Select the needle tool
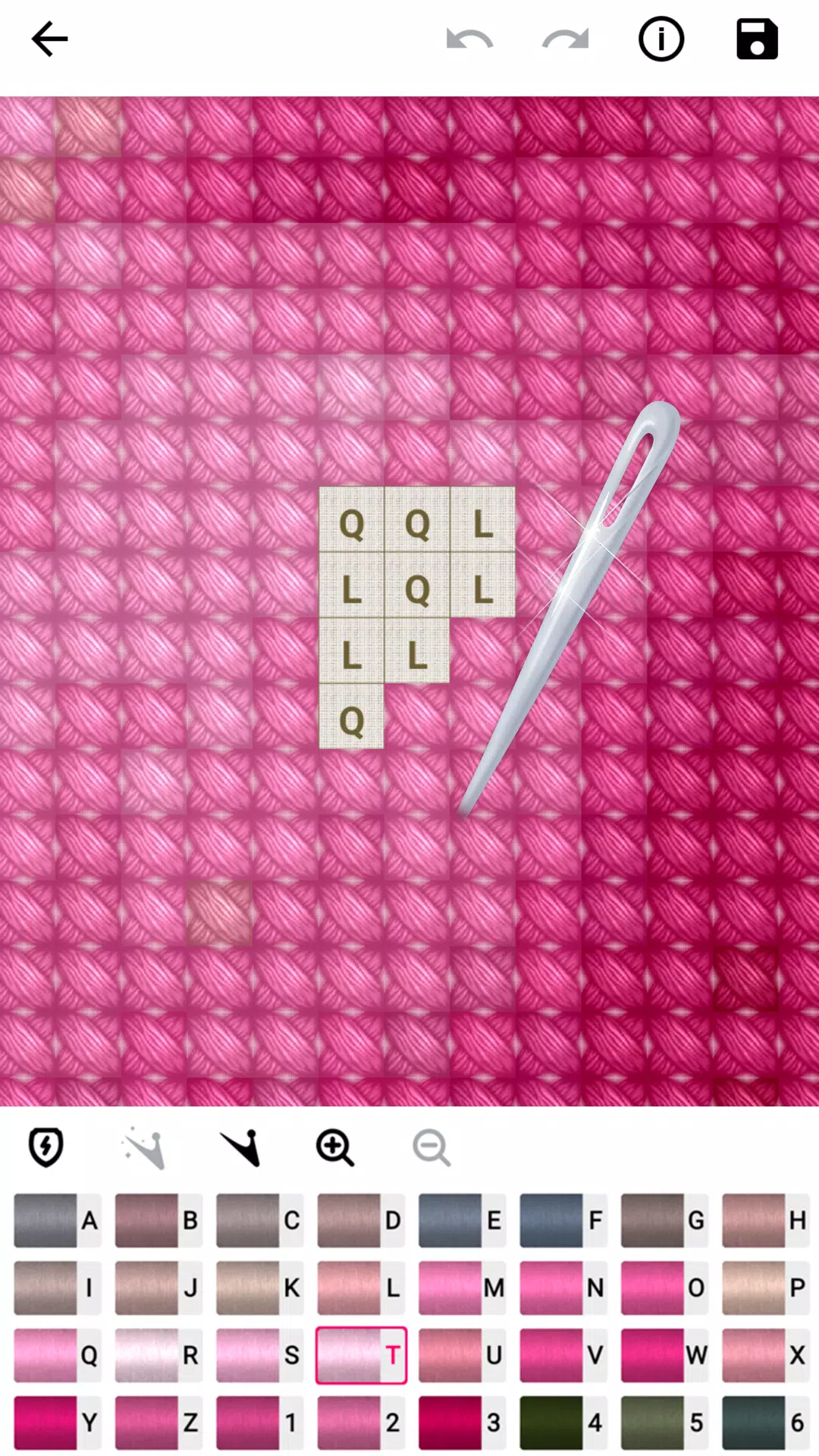The width and height of the screenshot is (819, 1456). [x=241, y=1147]
